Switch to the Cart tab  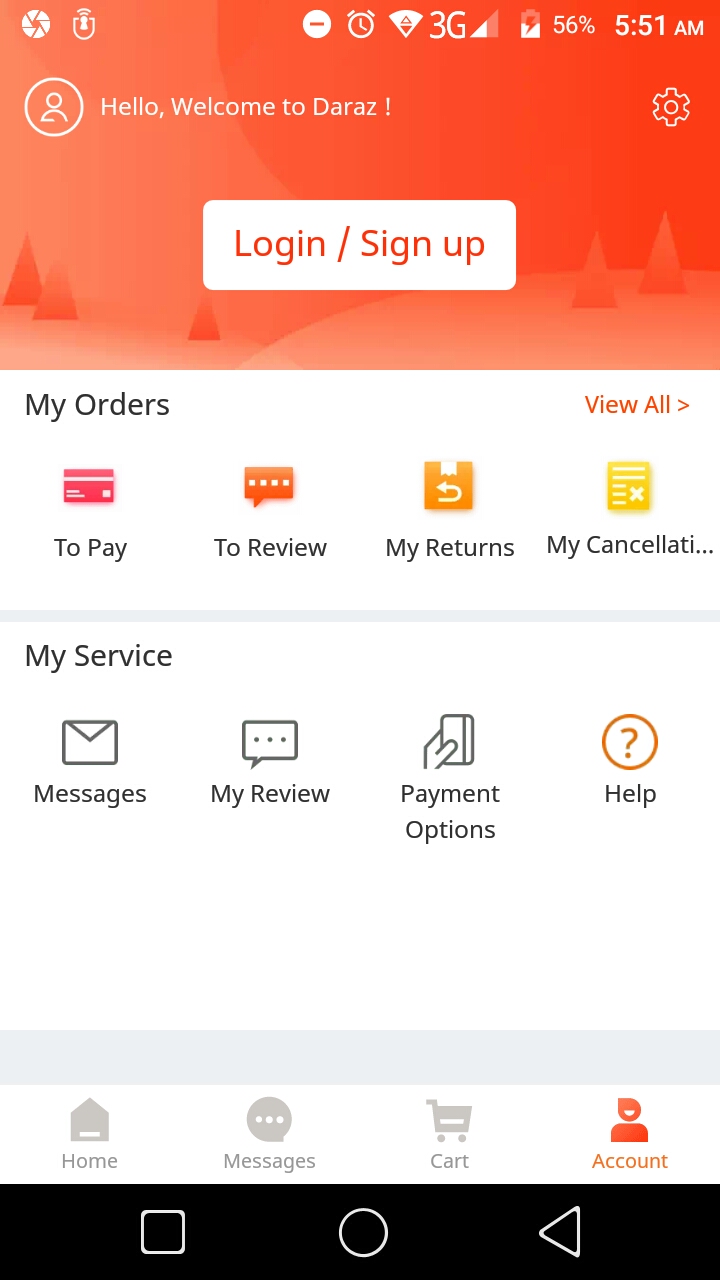[449, 1134]
